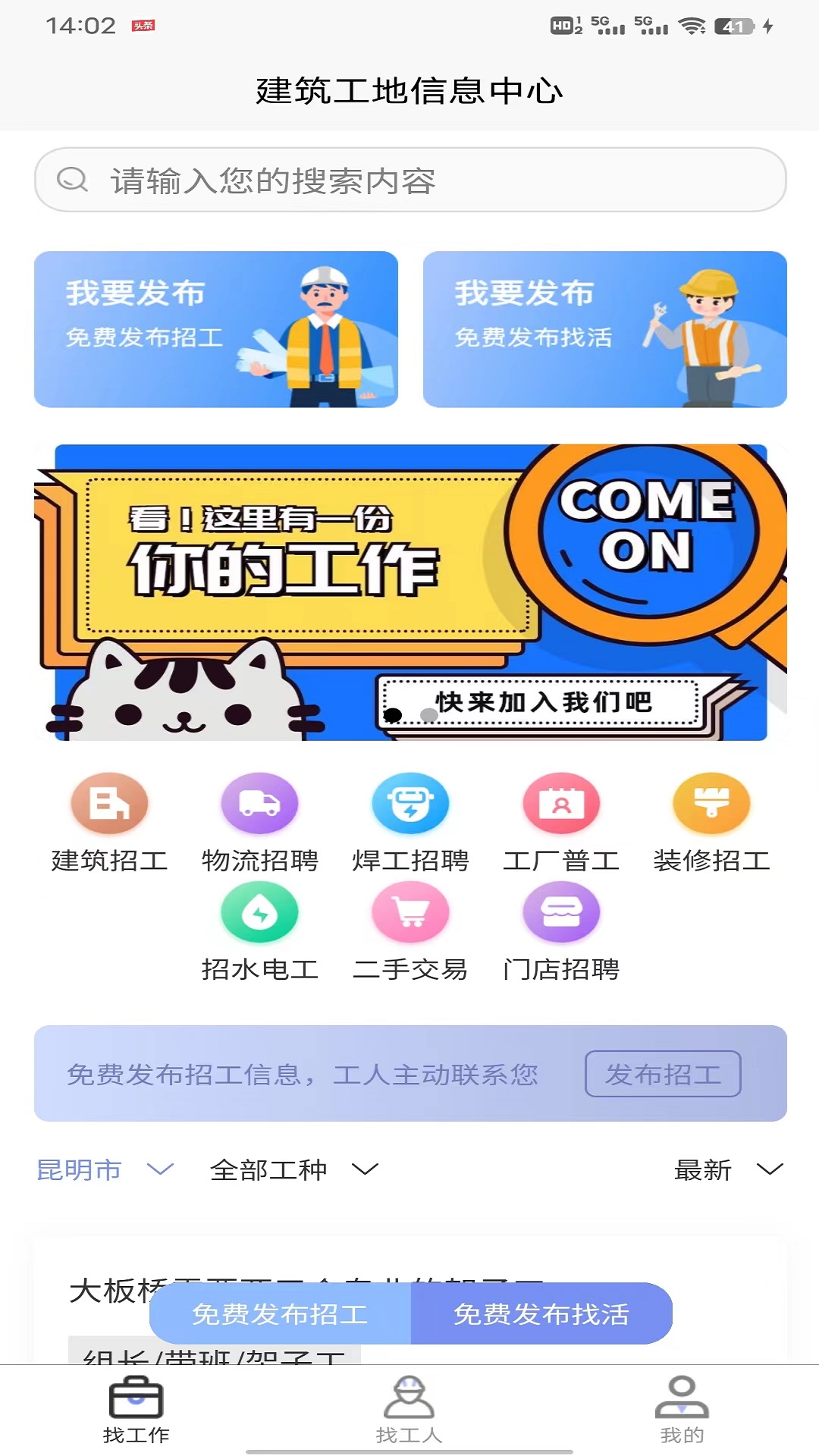Image resolution: width=819 pixels, height=1456 pixels.
Task: Switch to the 我的 tab
Action: 682,1409
